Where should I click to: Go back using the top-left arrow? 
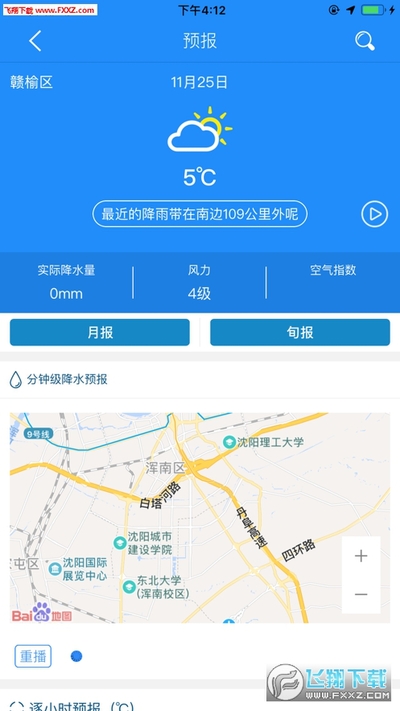(35, 41)
